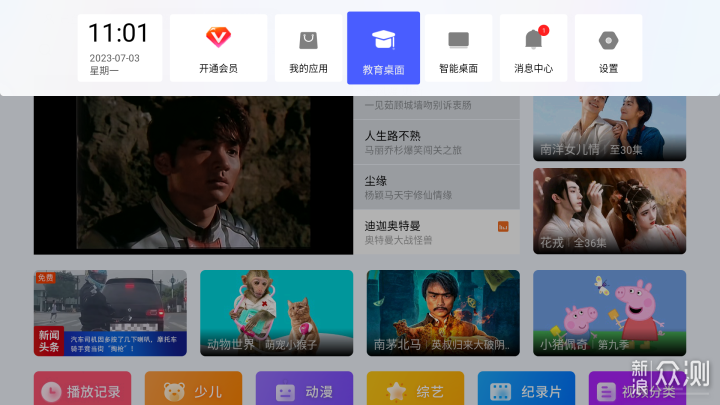720x405 pixels.
Task: Open 开通会员 membership tile
Action: tap(218, 48)
